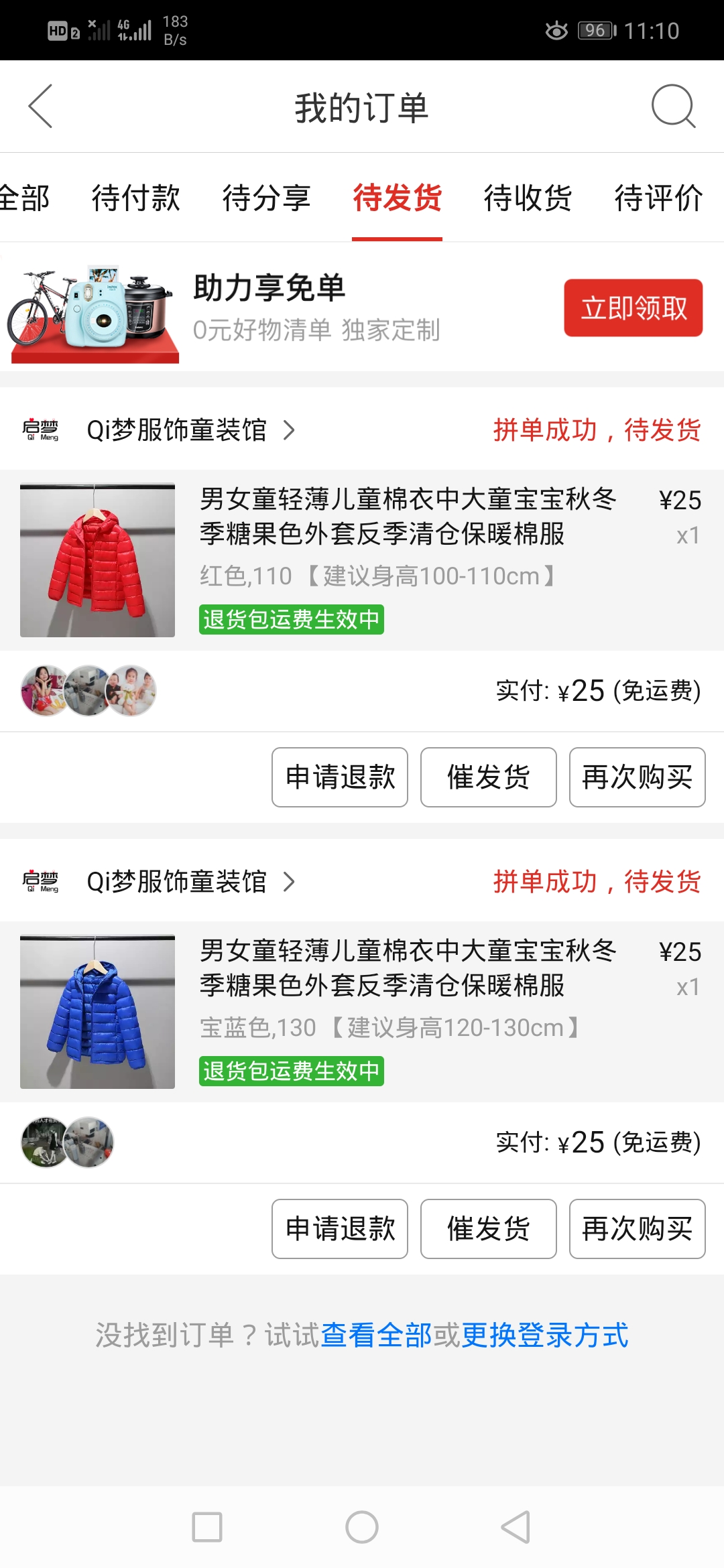The width and height of the screenshot is (724, 1568).
Task: Switch to the 待分享 tab
Action: coord(267,198)
